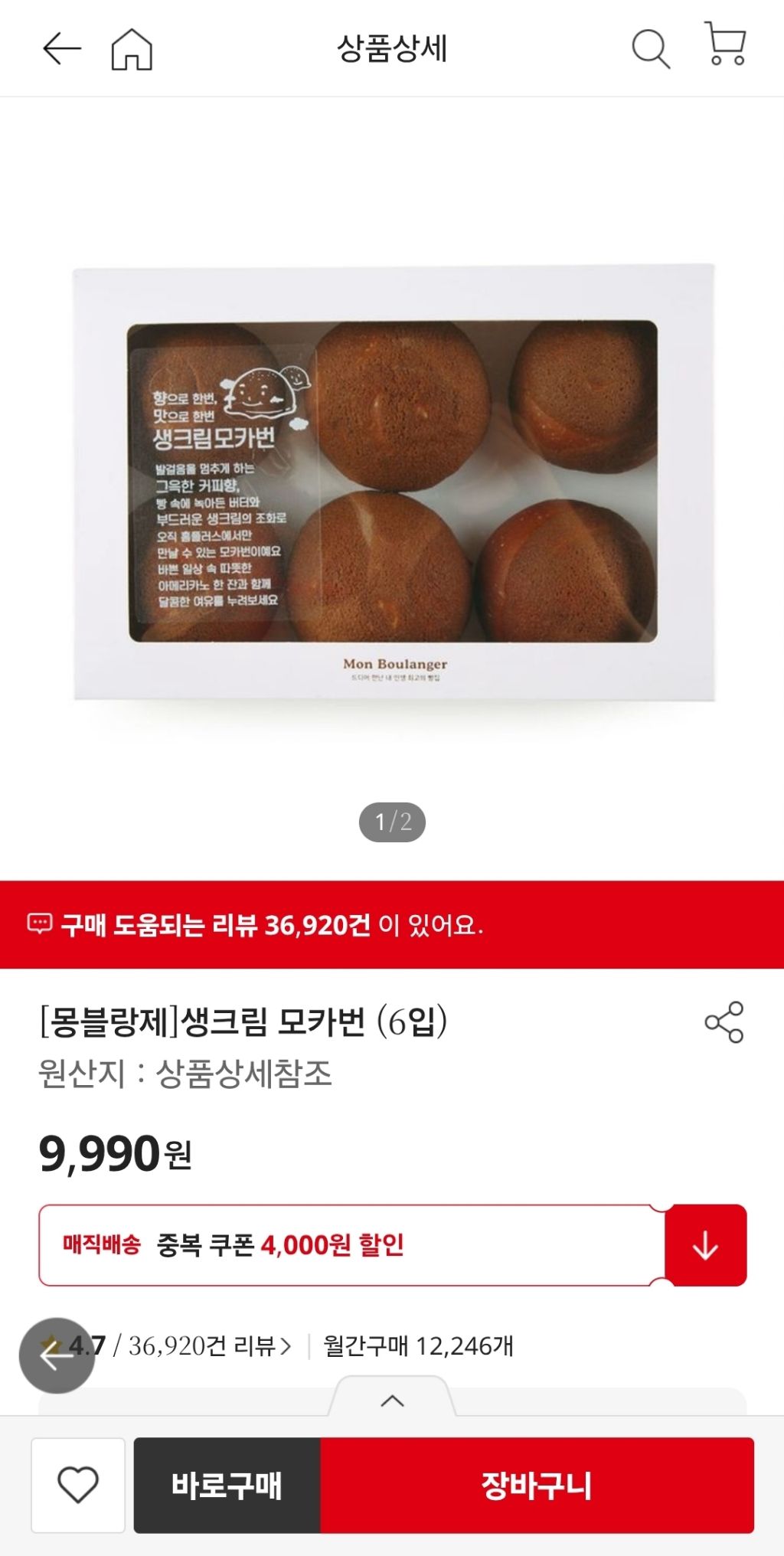This screenshot has width=784, height=1556.
Task: Open the shopping cart icon
Action: [724, 44]
